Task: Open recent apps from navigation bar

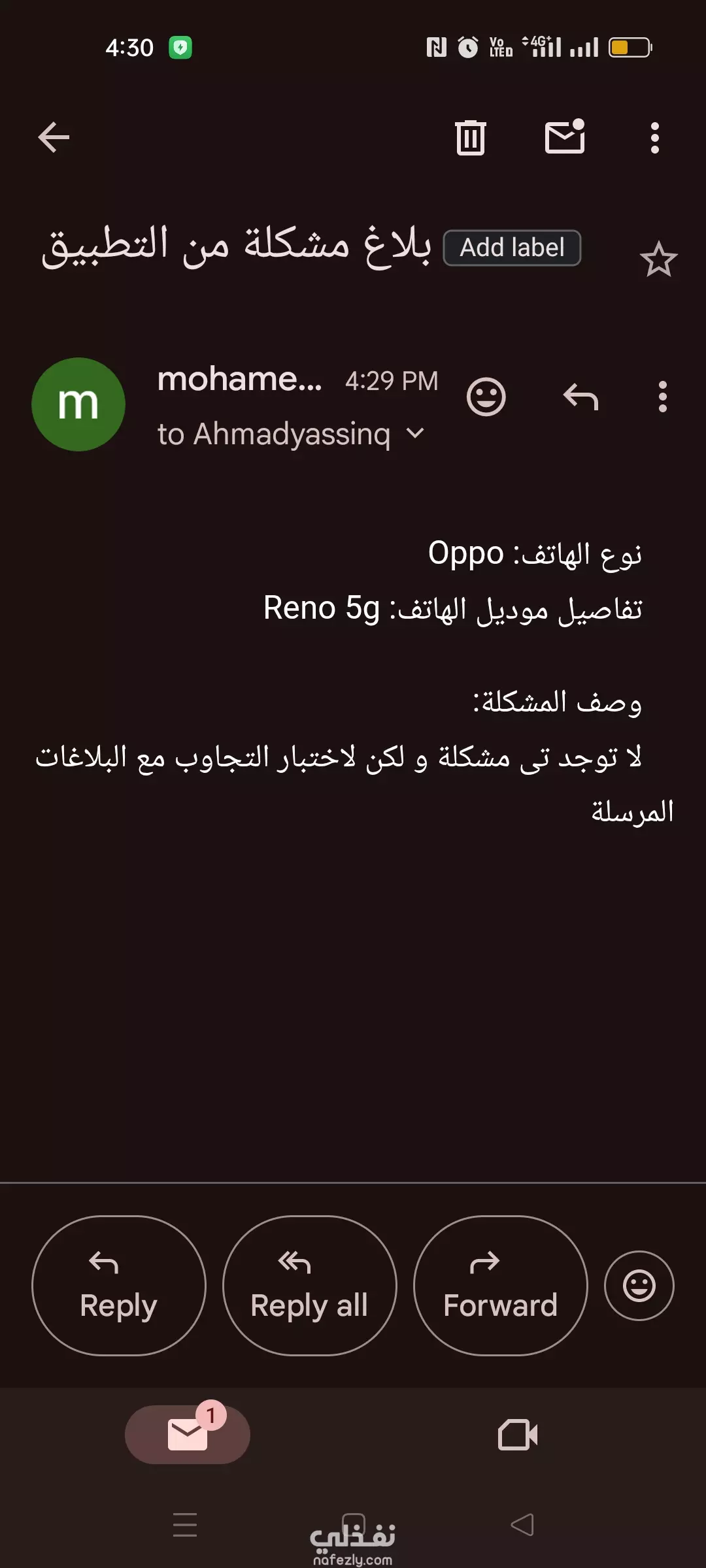Action: (185, 1525)
